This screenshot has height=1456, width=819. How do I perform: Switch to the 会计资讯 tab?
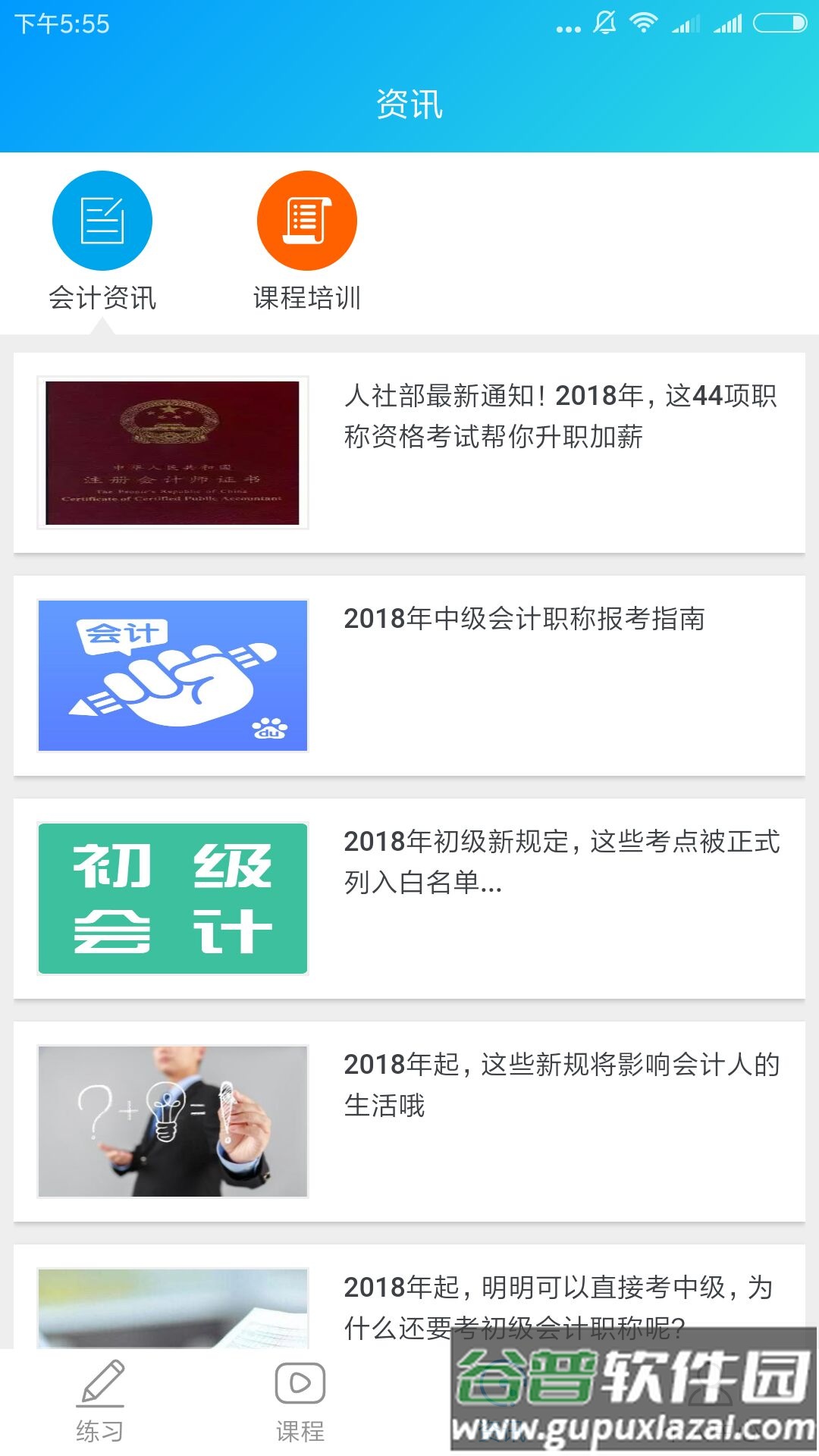tap(102, 299)
